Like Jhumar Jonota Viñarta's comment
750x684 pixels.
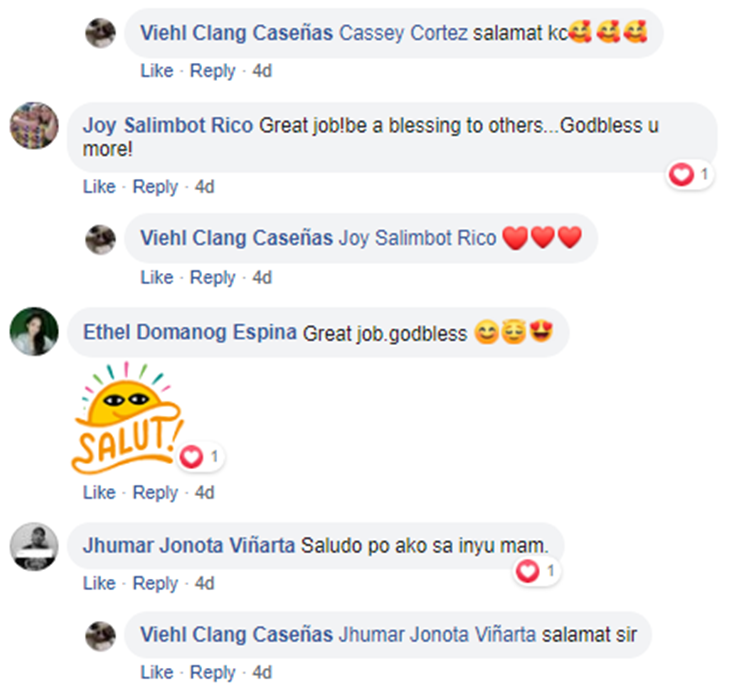point(98,584)
